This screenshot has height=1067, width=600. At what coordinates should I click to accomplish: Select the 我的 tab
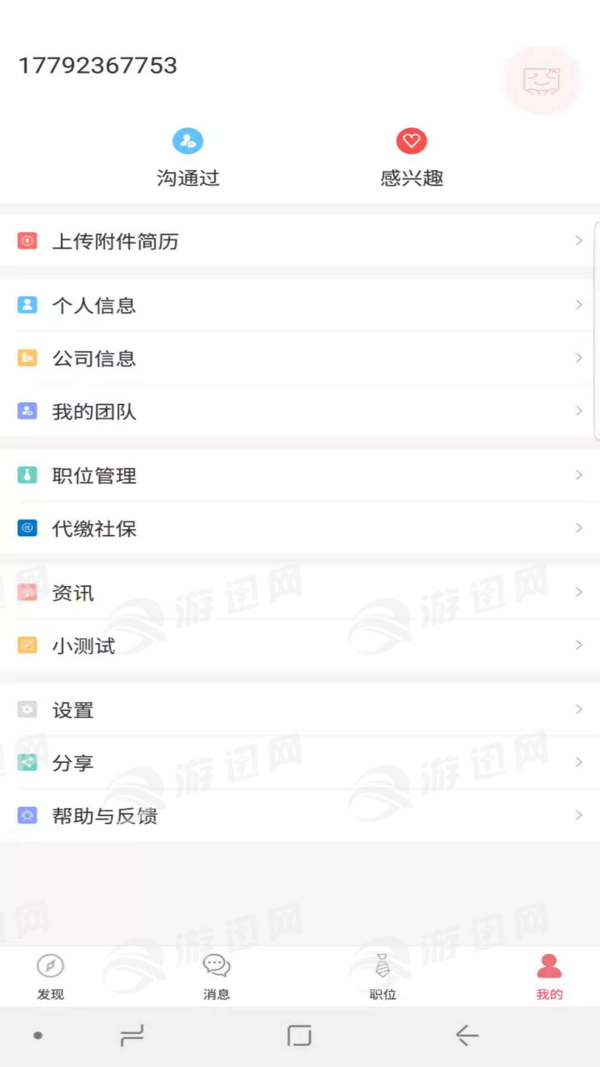click(x=549, y=976)
